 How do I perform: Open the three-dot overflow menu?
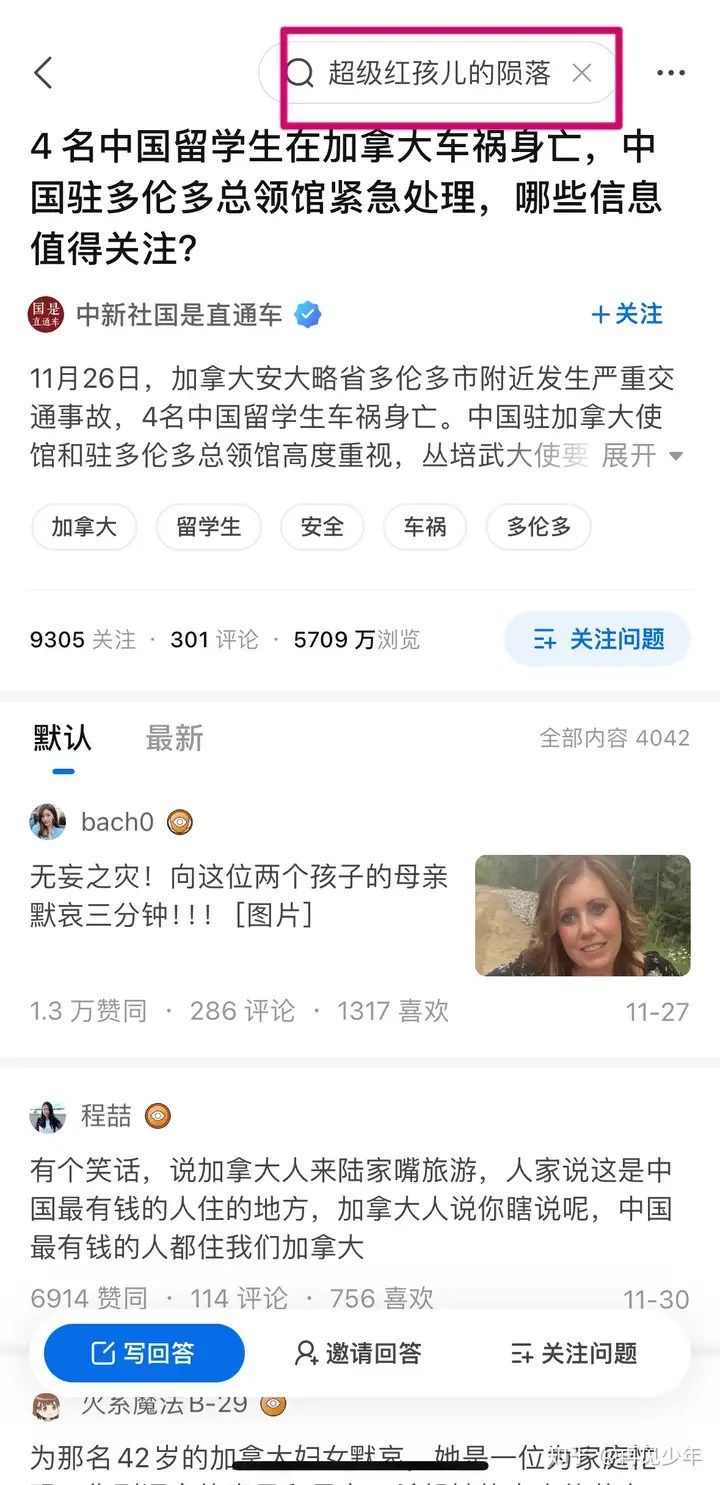(671, 73)
